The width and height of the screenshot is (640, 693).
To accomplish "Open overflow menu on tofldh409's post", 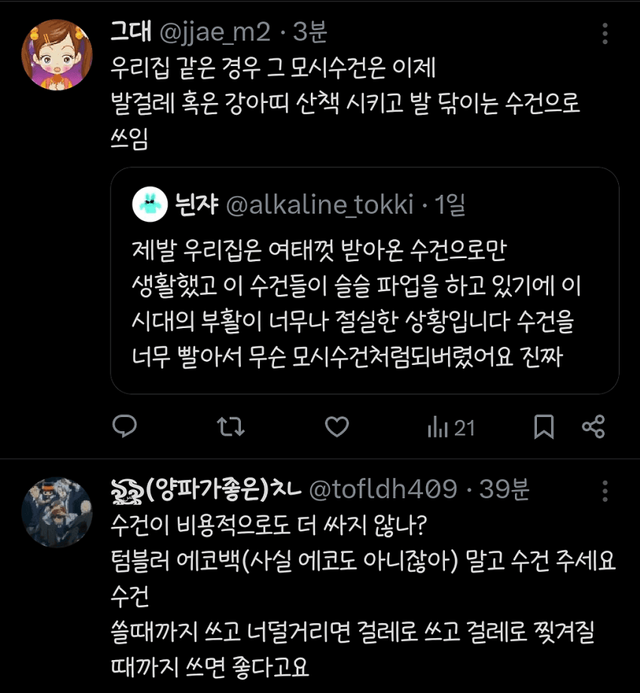I will pyautogui.click(x=604, y=490).
